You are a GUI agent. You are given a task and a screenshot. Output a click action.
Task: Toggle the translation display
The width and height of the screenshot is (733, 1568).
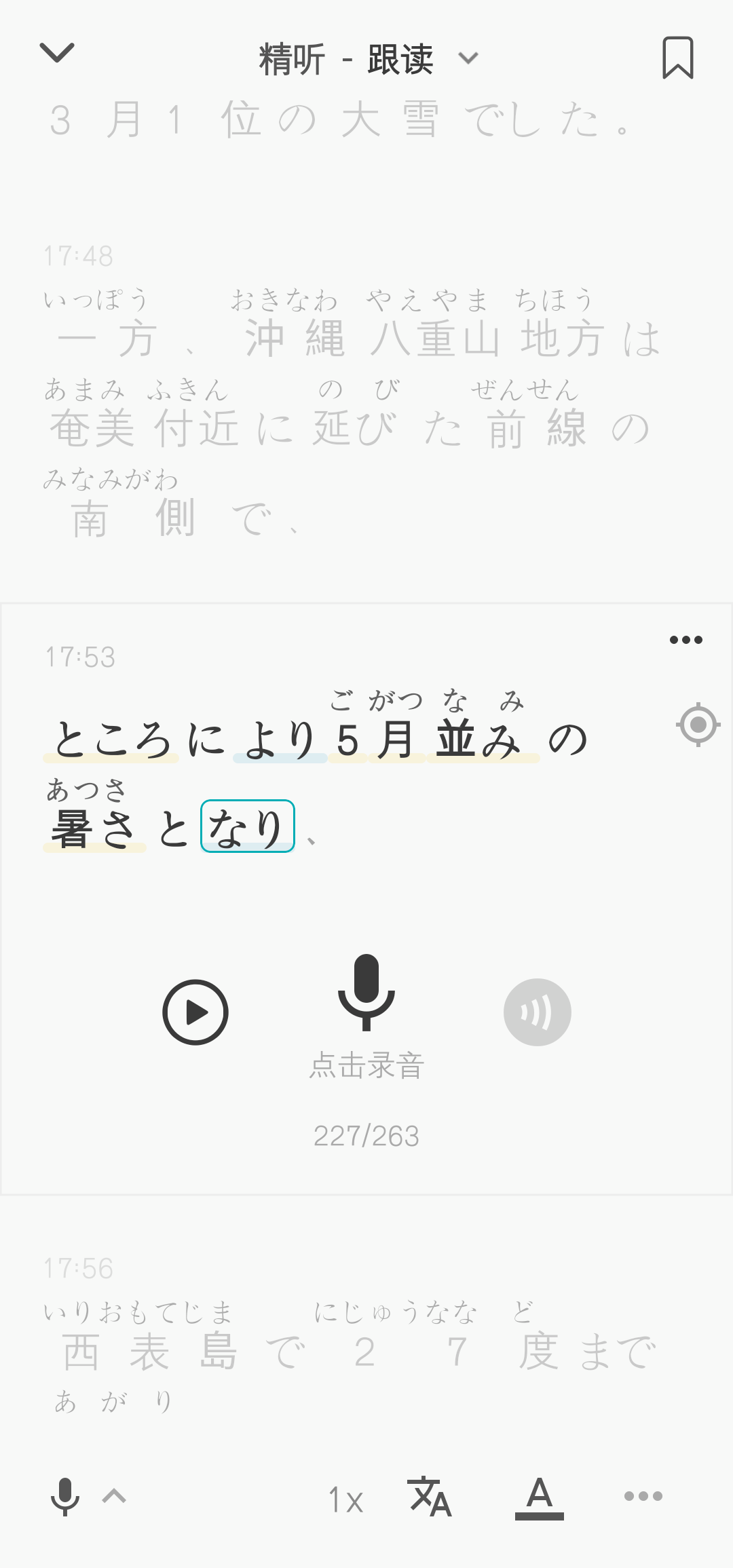point(430,1496)
